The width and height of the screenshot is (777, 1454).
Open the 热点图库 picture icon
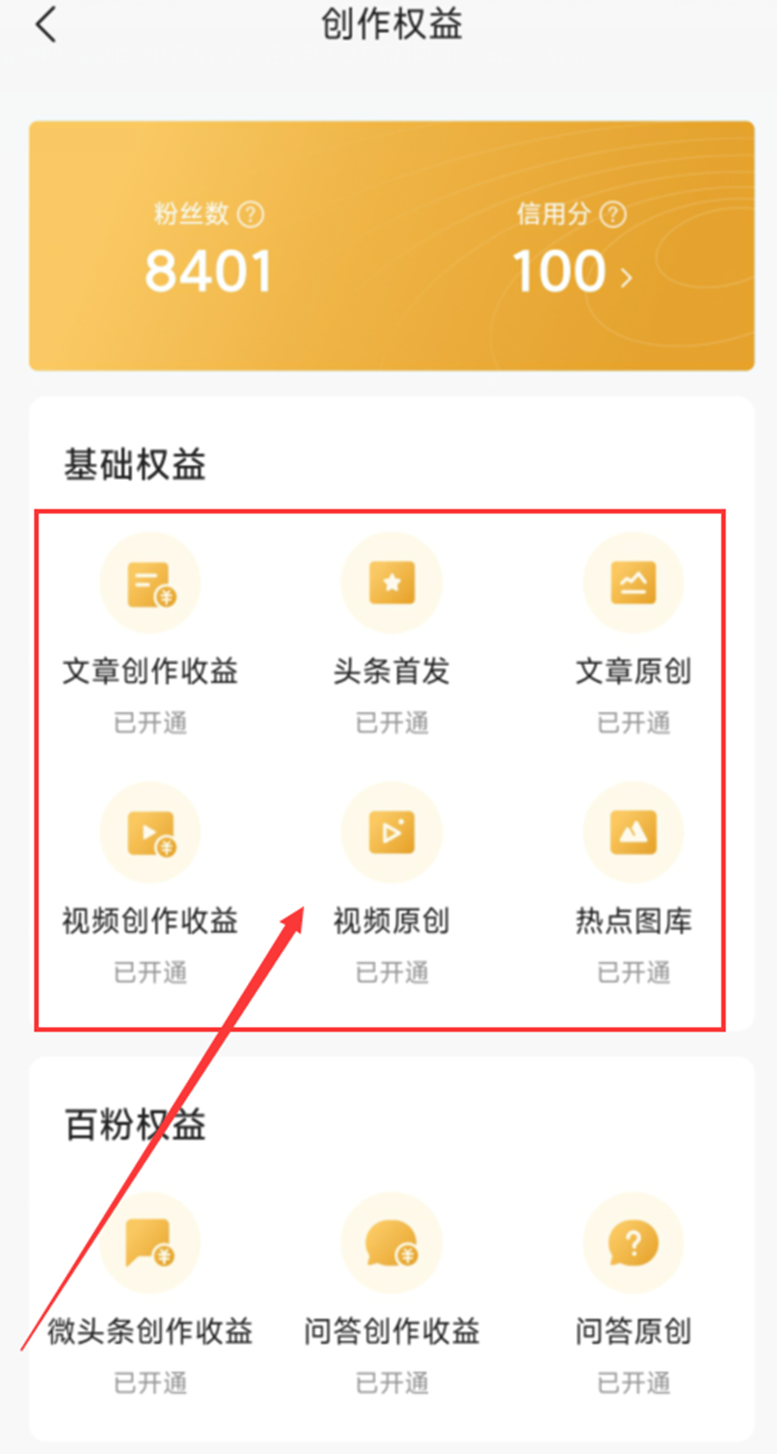(633, 832)
